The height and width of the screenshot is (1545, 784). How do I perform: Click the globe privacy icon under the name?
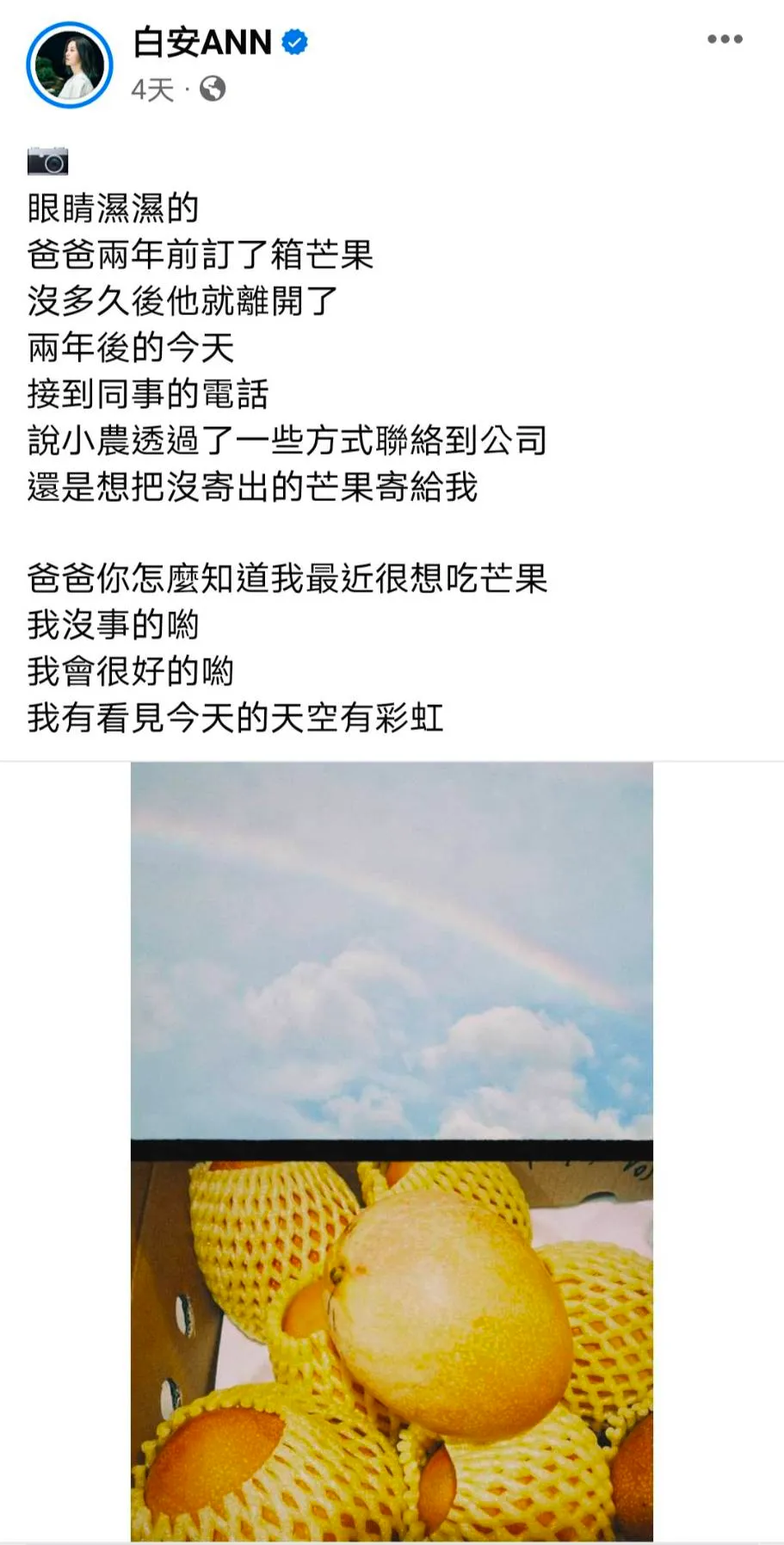214,90
